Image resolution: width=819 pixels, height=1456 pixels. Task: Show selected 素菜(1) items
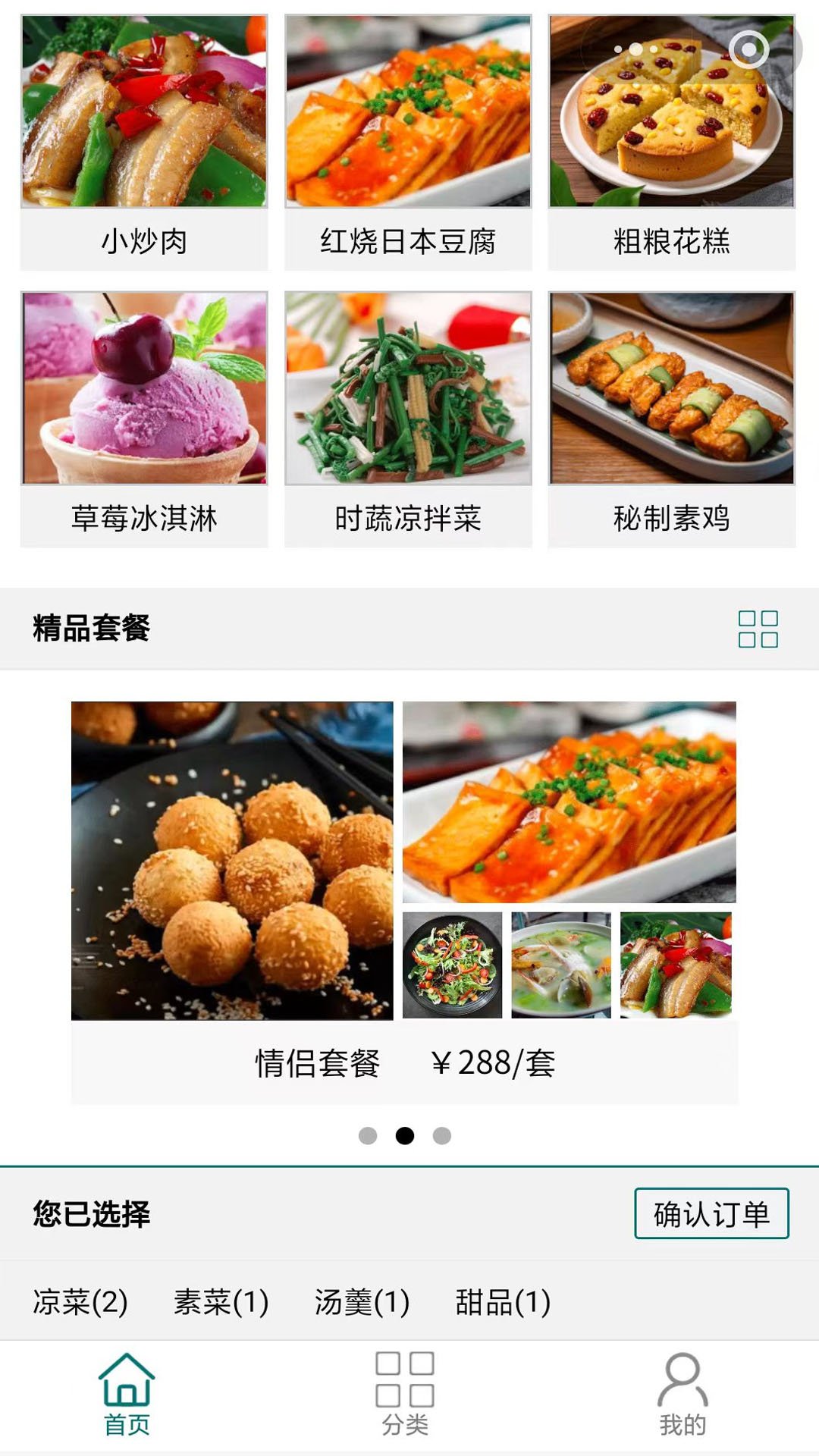pyautogui.click(x=221, y=1302)
